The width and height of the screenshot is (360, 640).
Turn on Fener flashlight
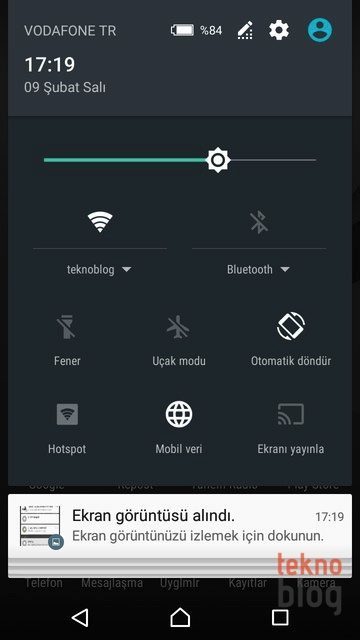point(67,340)
